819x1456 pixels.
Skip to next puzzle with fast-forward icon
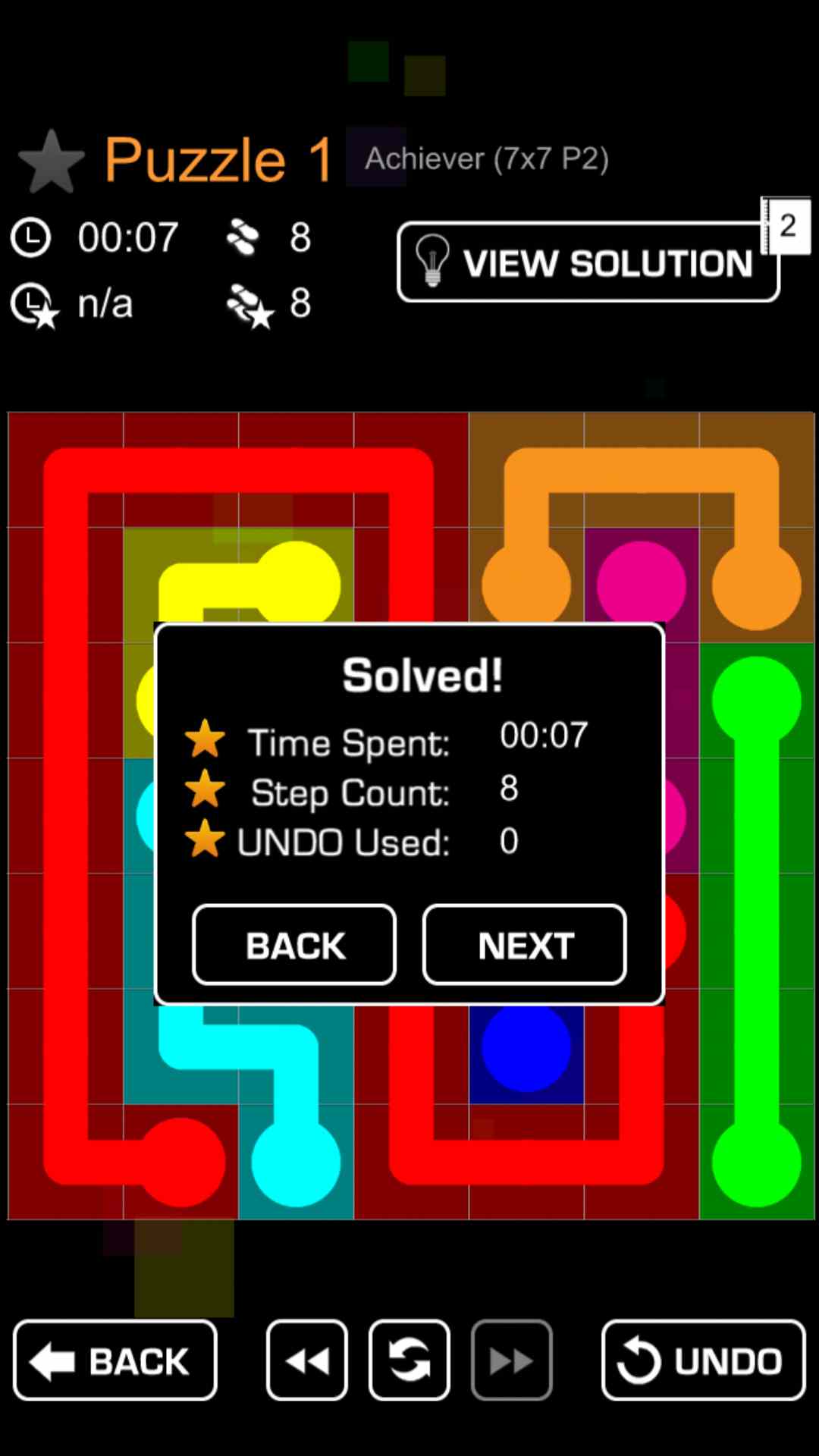512,1360
